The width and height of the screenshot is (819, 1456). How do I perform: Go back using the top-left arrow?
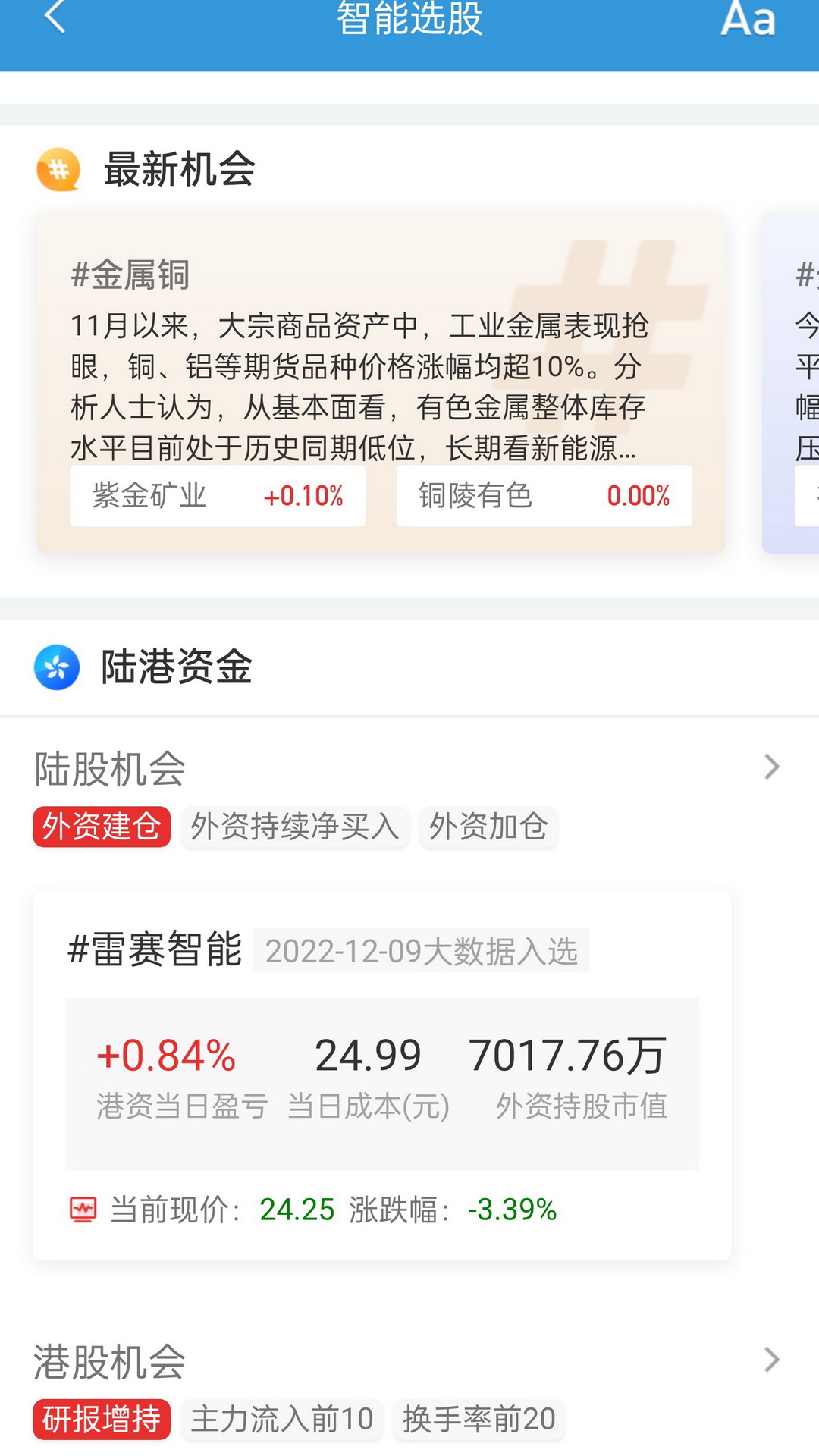[x=55, y=17]
